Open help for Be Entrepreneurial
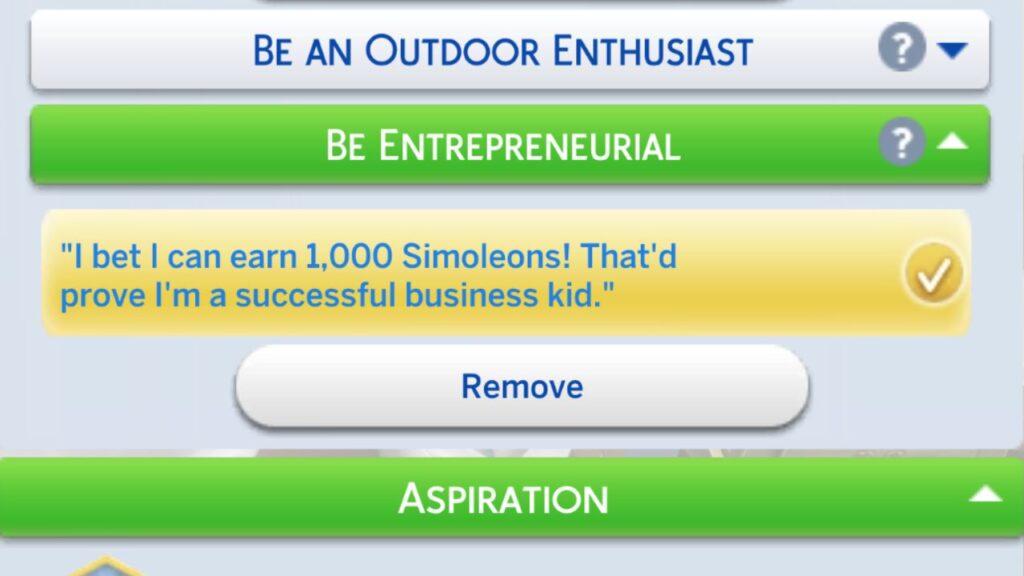1024x576 pixels. 901,144
